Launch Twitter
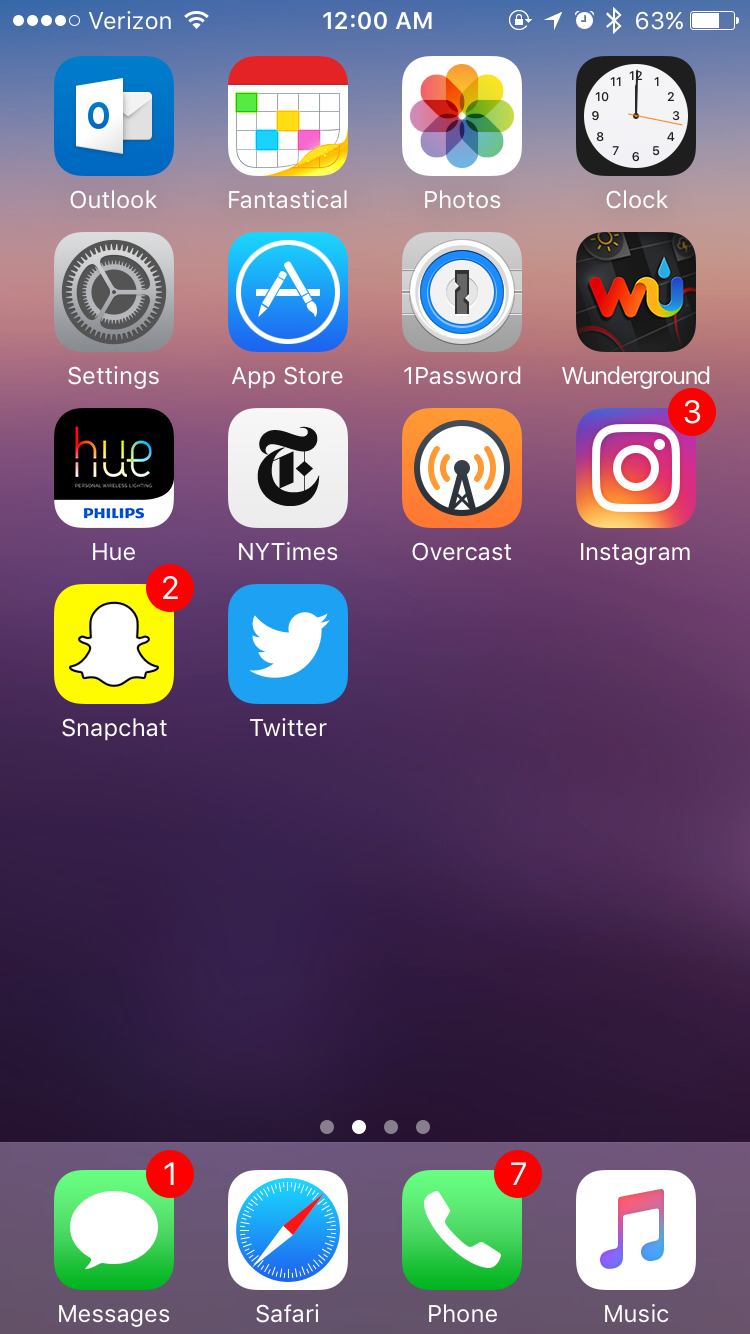This screenshot has height=1334, width=750. pyautogui.click(x=288, y=644)
